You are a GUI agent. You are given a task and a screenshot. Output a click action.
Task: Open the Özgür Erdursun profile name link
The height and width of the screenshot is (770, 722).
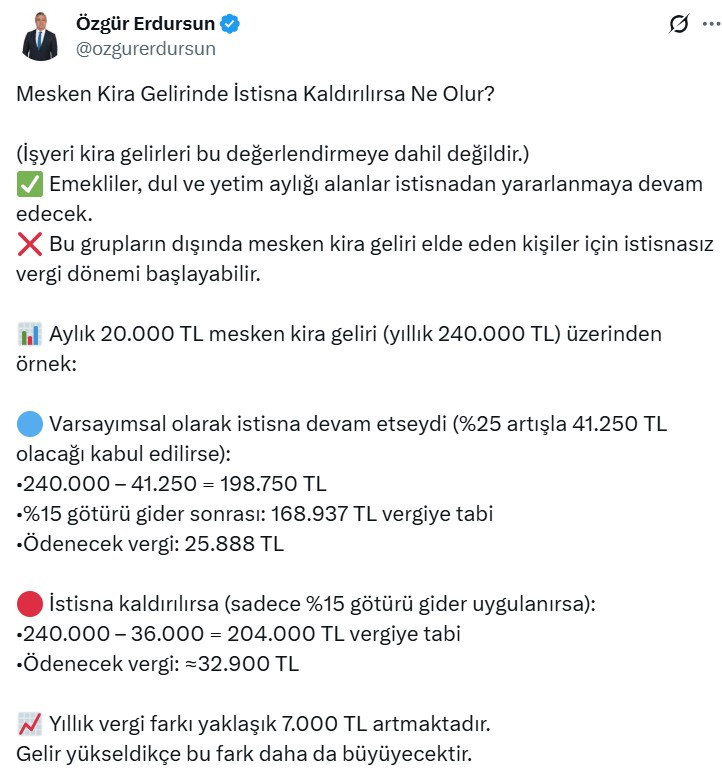[144, 24]
